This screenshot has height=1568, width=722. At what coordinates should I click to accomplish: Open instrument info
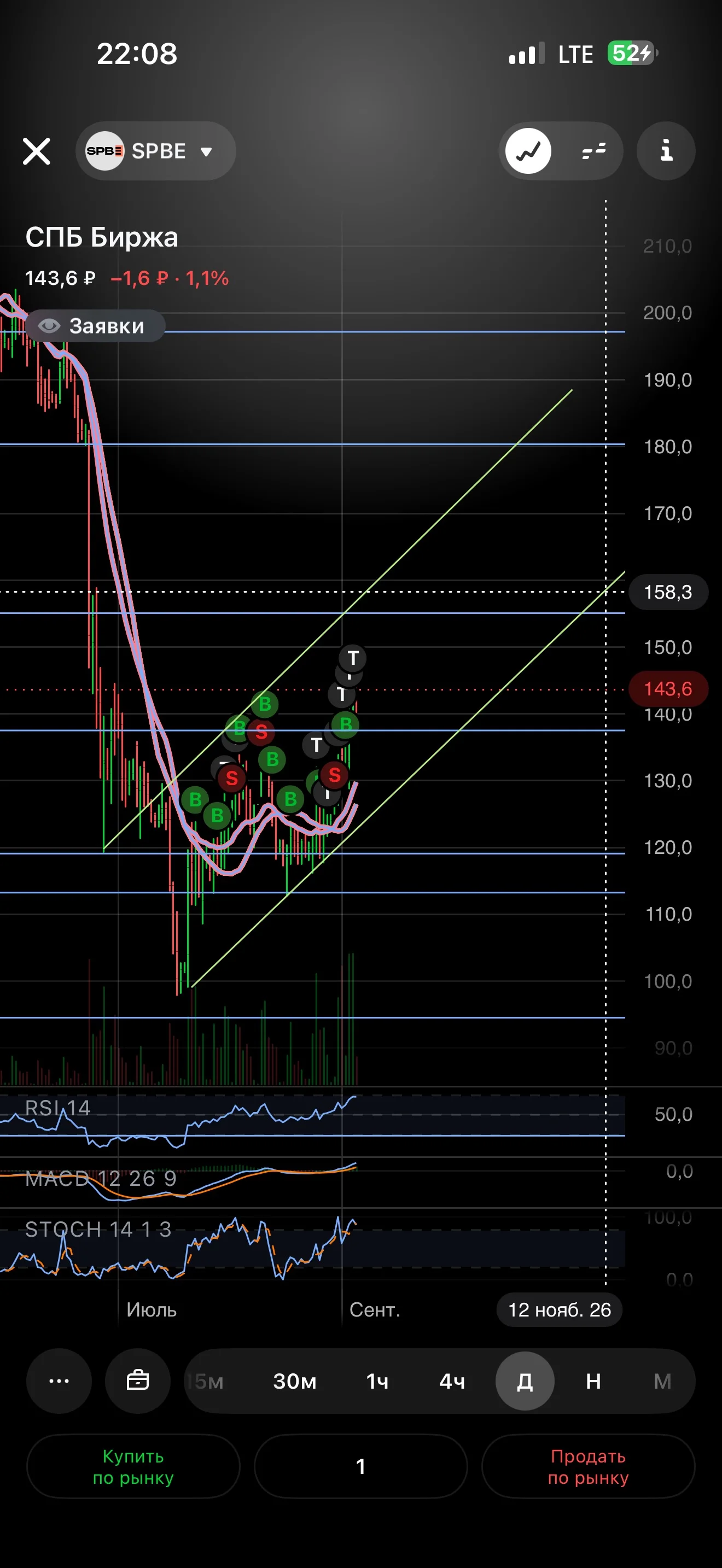(x=666, y=151)
